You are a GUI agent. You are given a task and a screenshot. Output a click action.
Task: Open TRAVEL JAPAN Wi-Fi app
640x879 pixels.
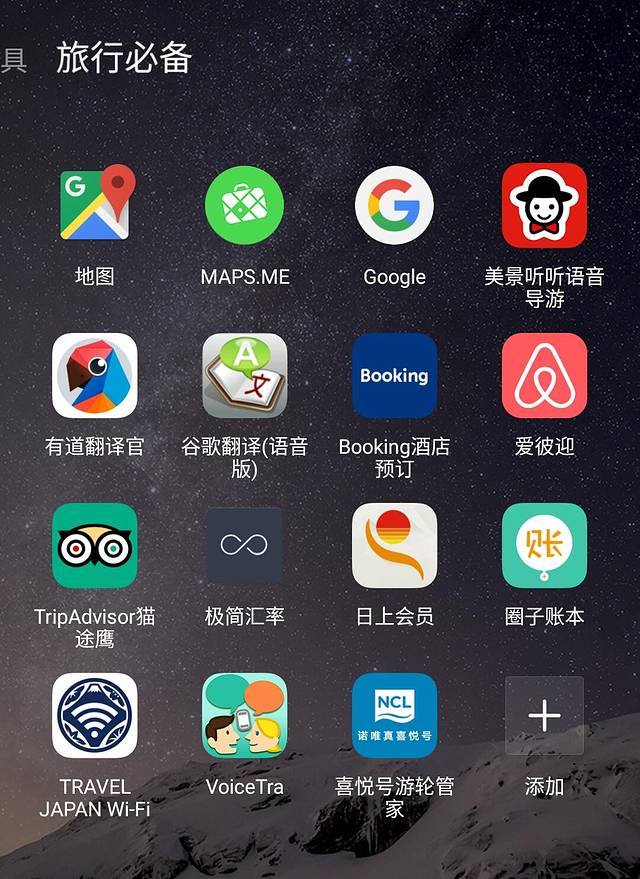(95, 715)
